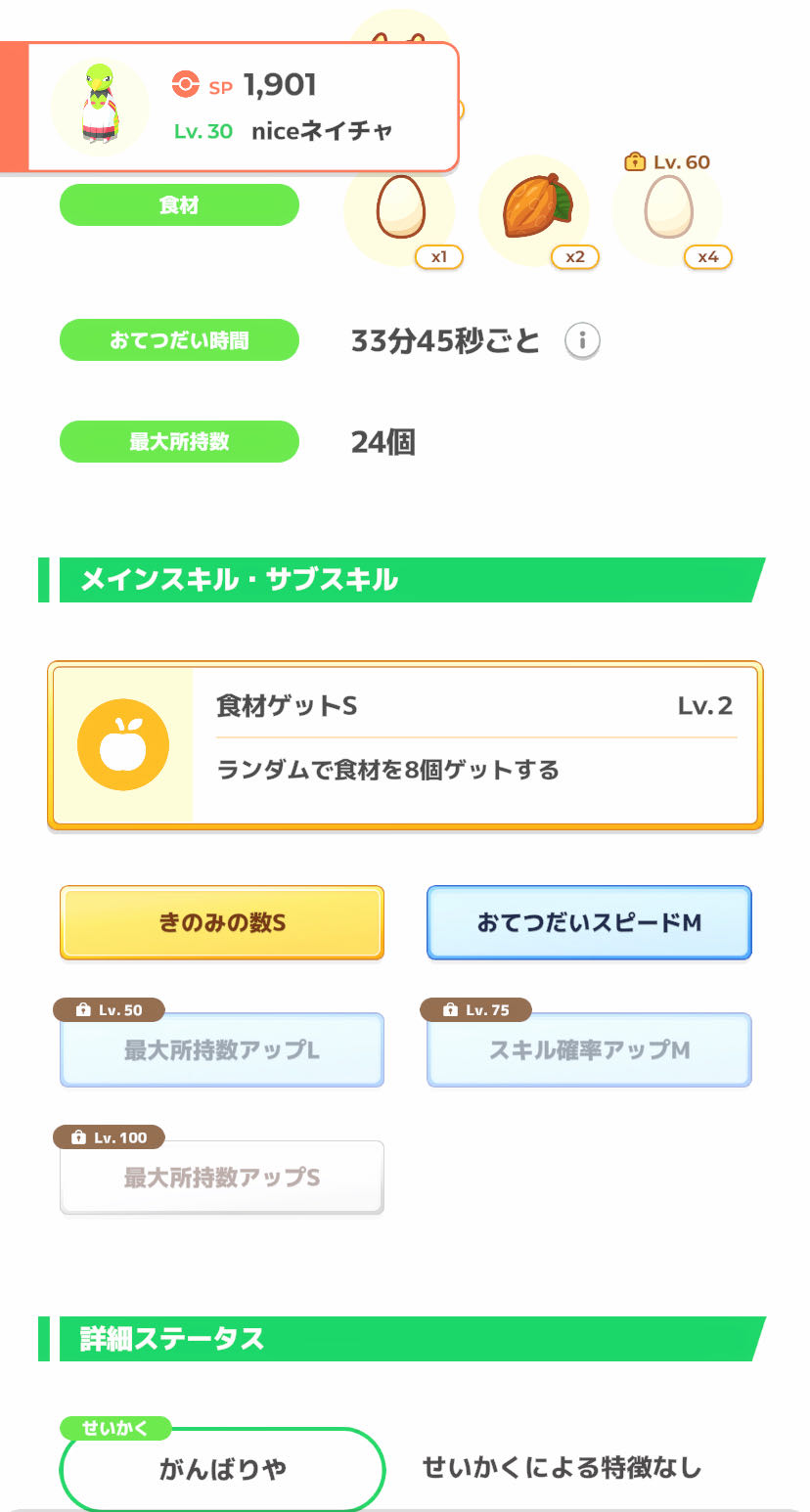Tap the がんばりや nature button
Viewport: 810px width, 1512px height.
pyautogui.click(x=222, y=1469)
